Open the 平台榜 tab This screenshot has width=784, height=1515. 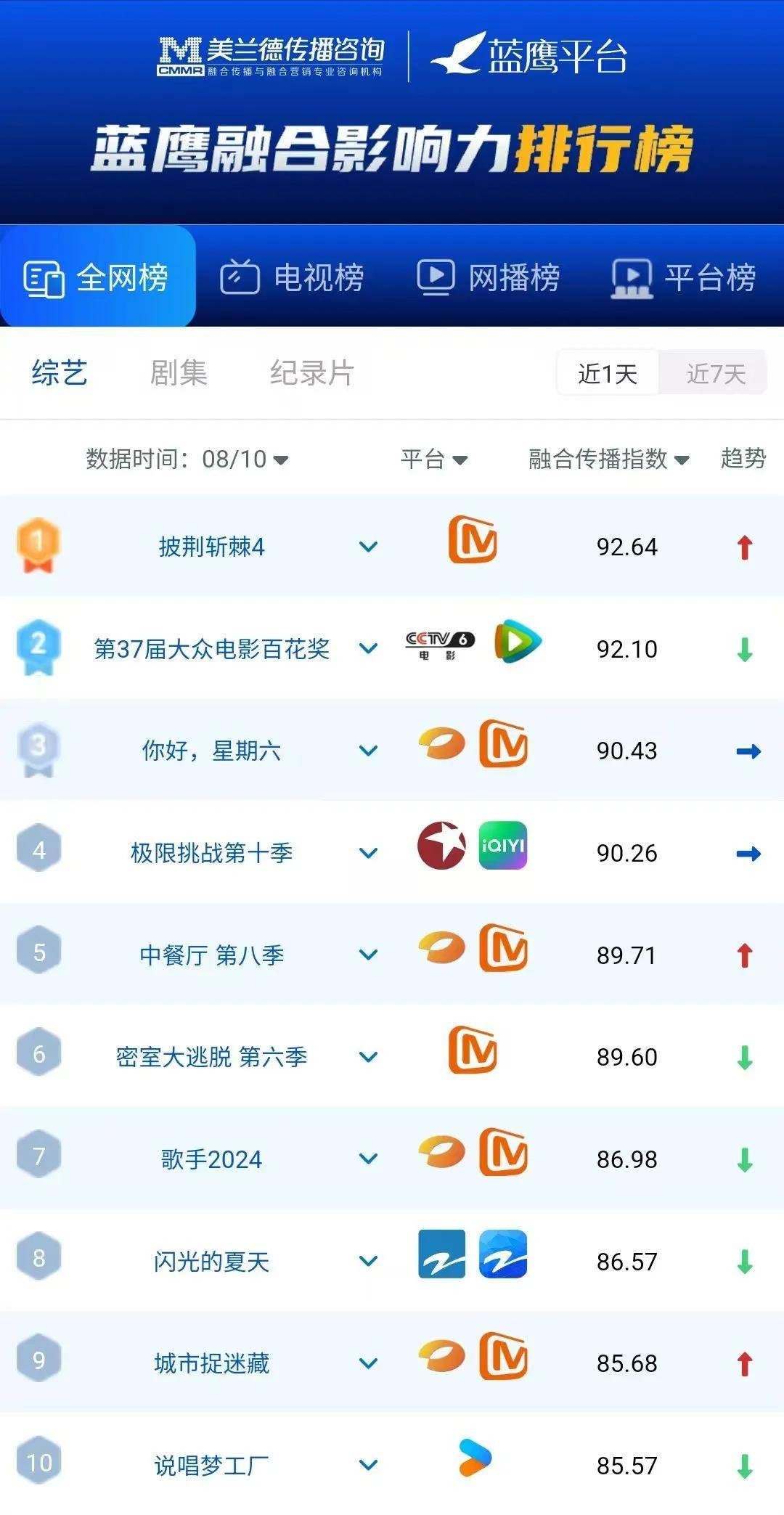click(x=685, y=277)
